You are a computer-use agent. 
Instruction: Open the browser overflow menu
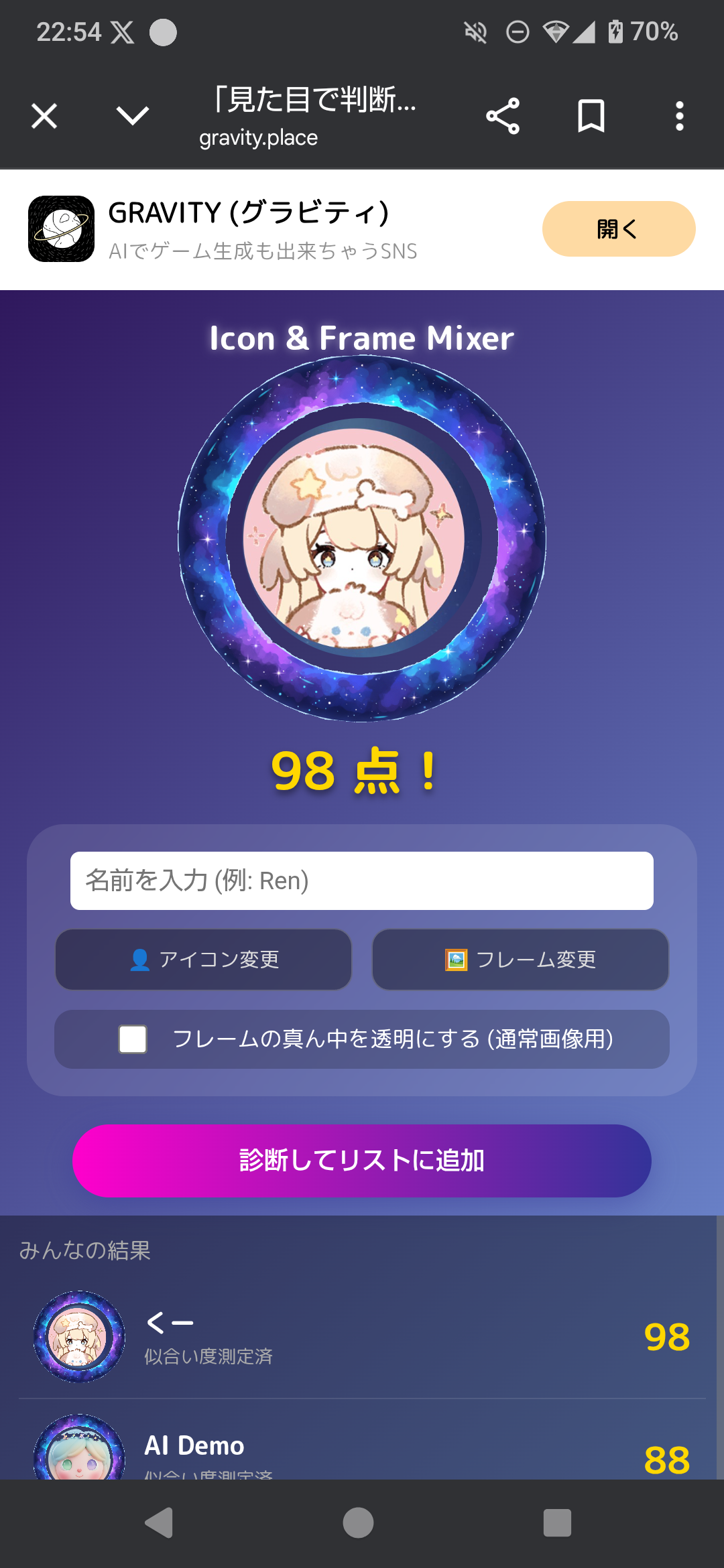coord(679,116)
